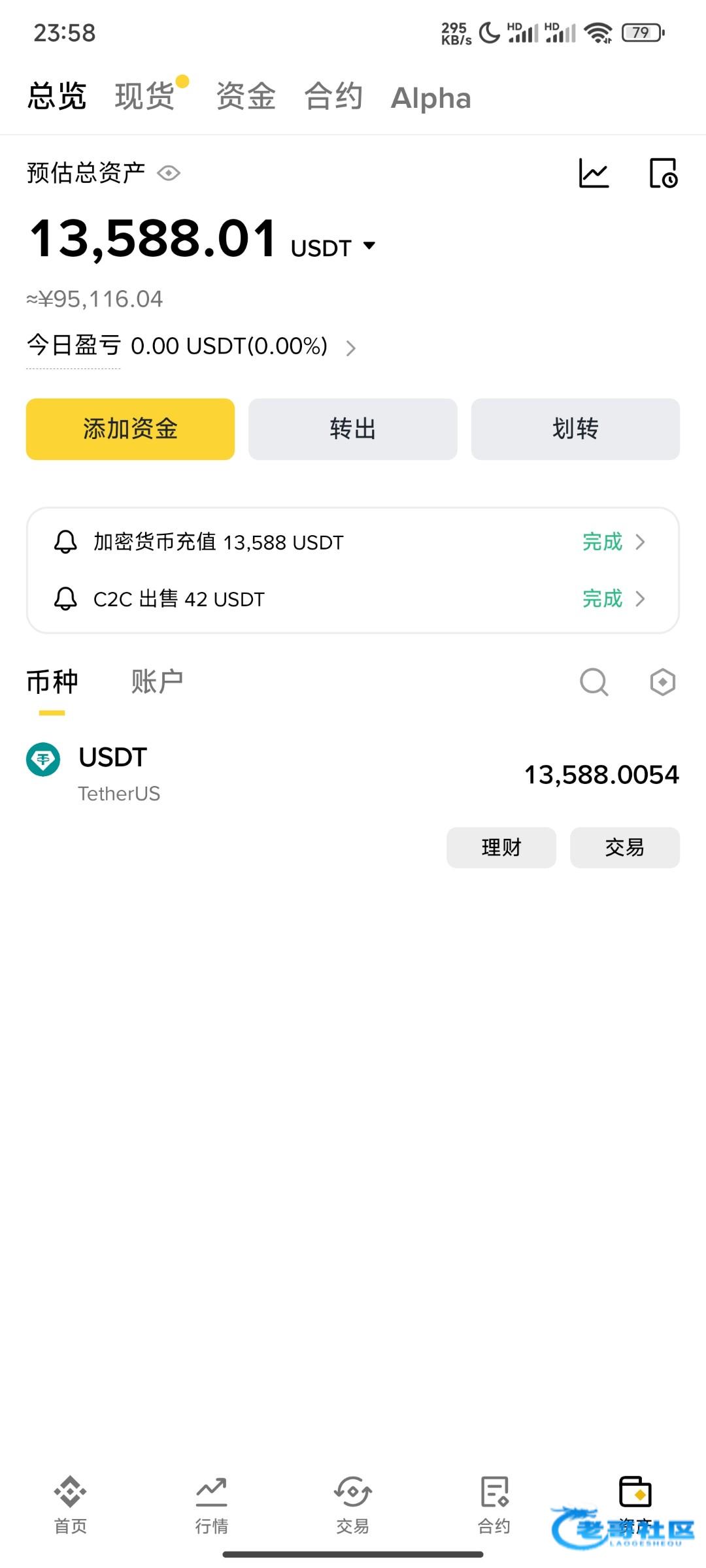The height and width of the screenshot is (1568, 706).
Task: Tap the 划转 transfer button
Action: (575, 429)
